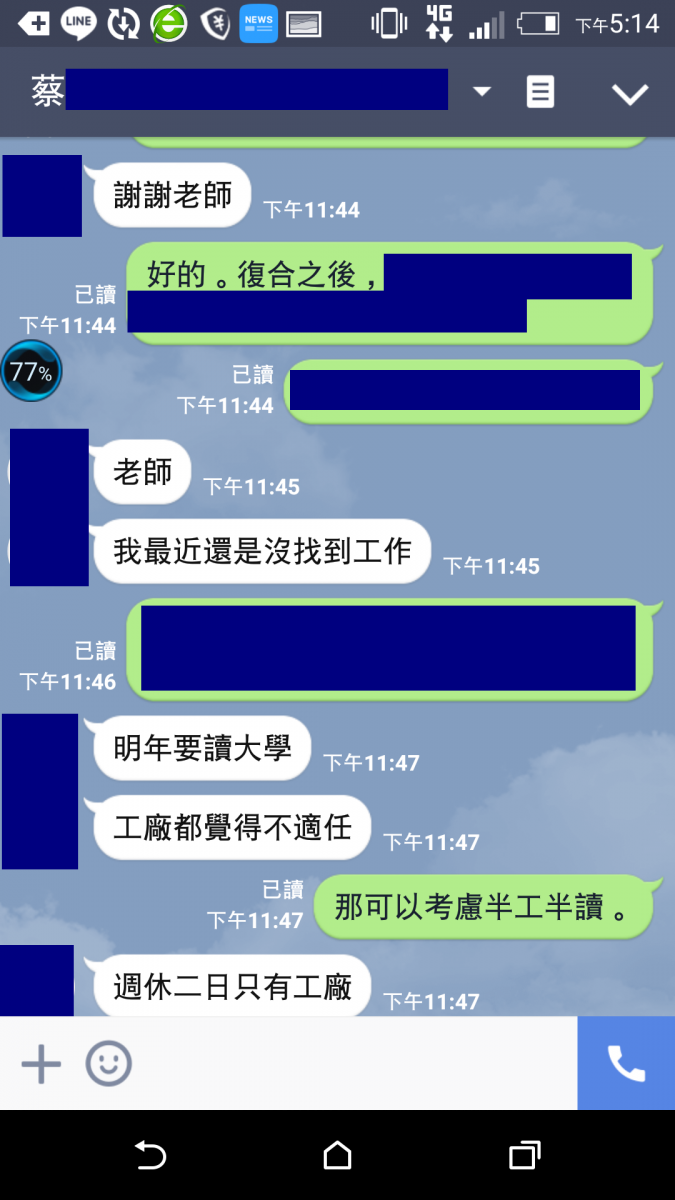Tap the message input field

point(350,1064)
